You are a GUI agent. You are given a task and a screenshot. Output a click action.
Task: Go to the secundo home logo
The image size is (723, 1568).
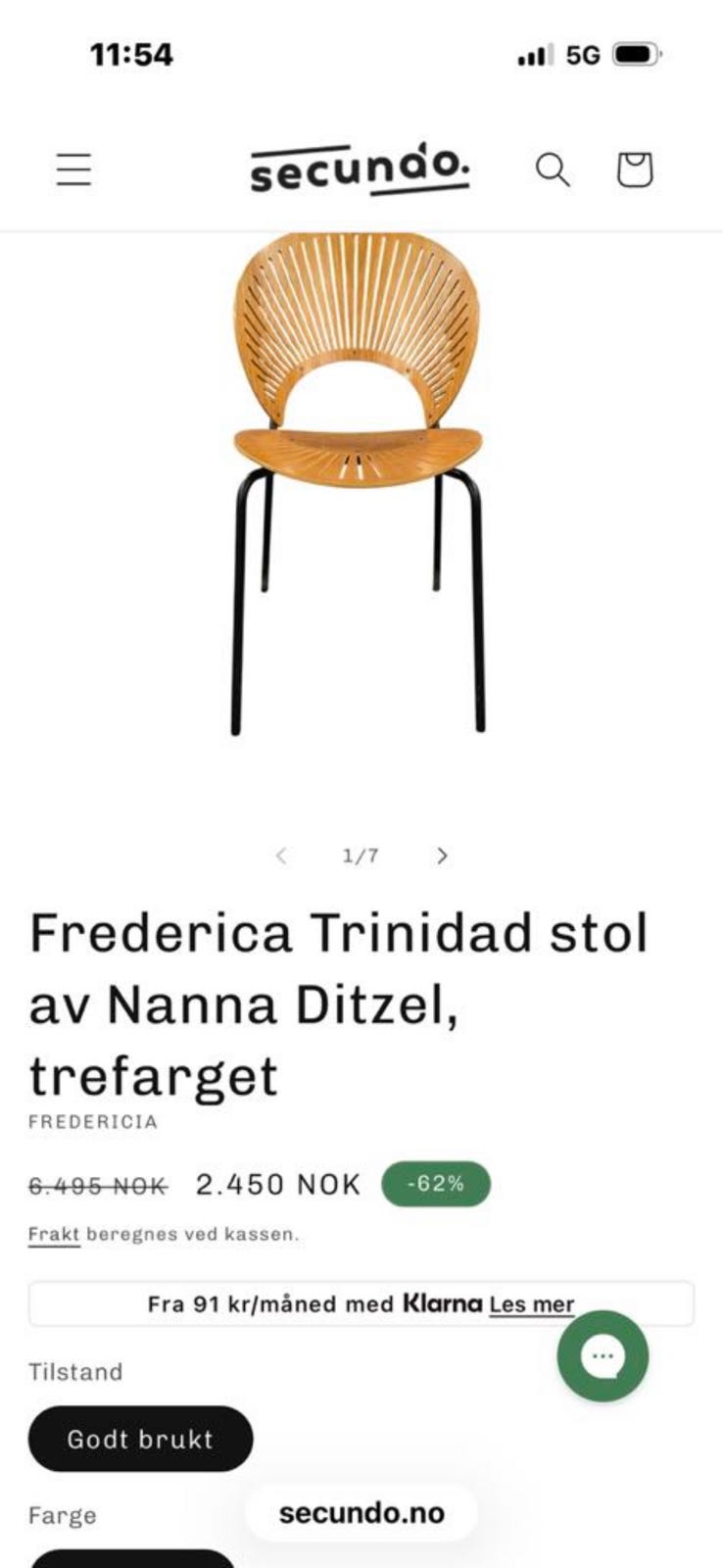(360, 169)
